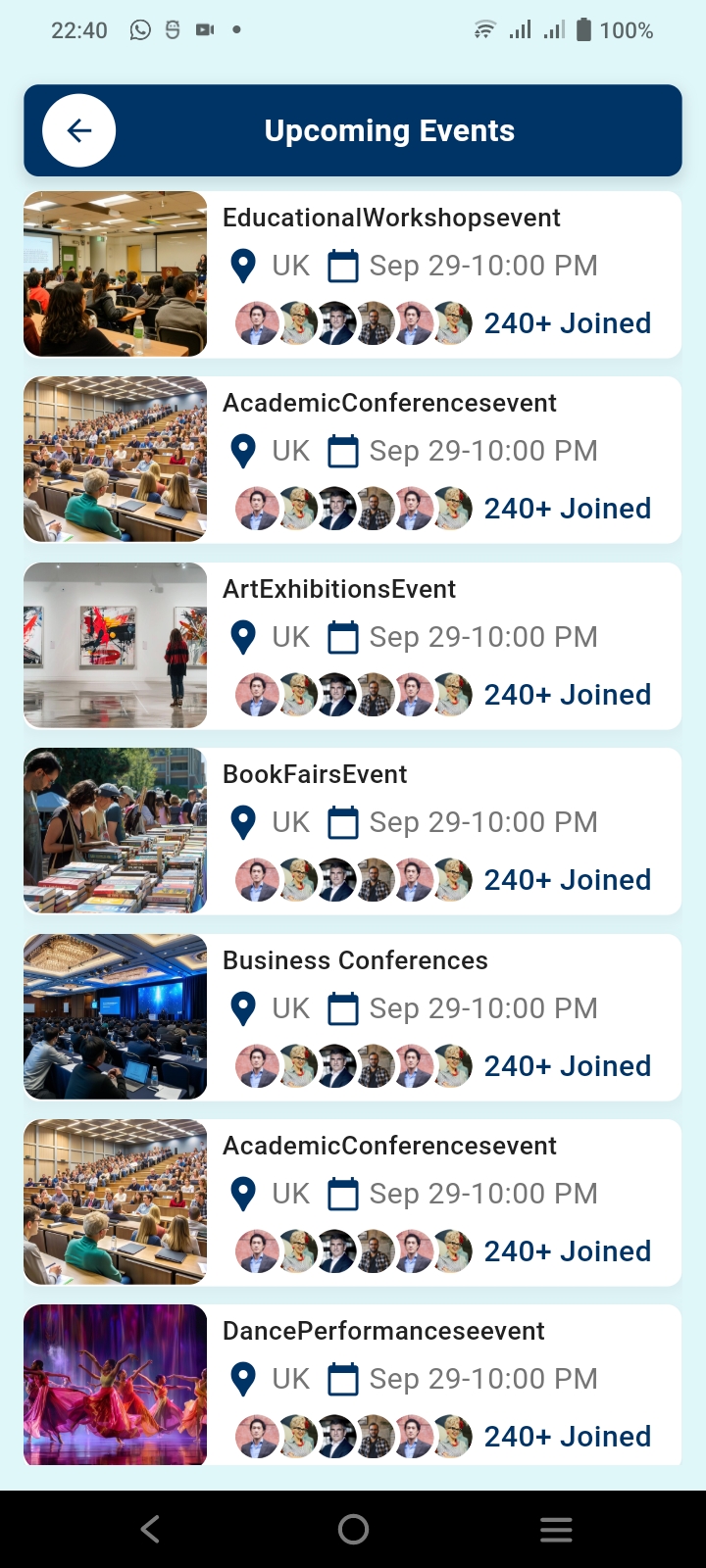
Task: Click the calendar icon for AcademicConferencesevent
Action: click(x=343, y=451)
